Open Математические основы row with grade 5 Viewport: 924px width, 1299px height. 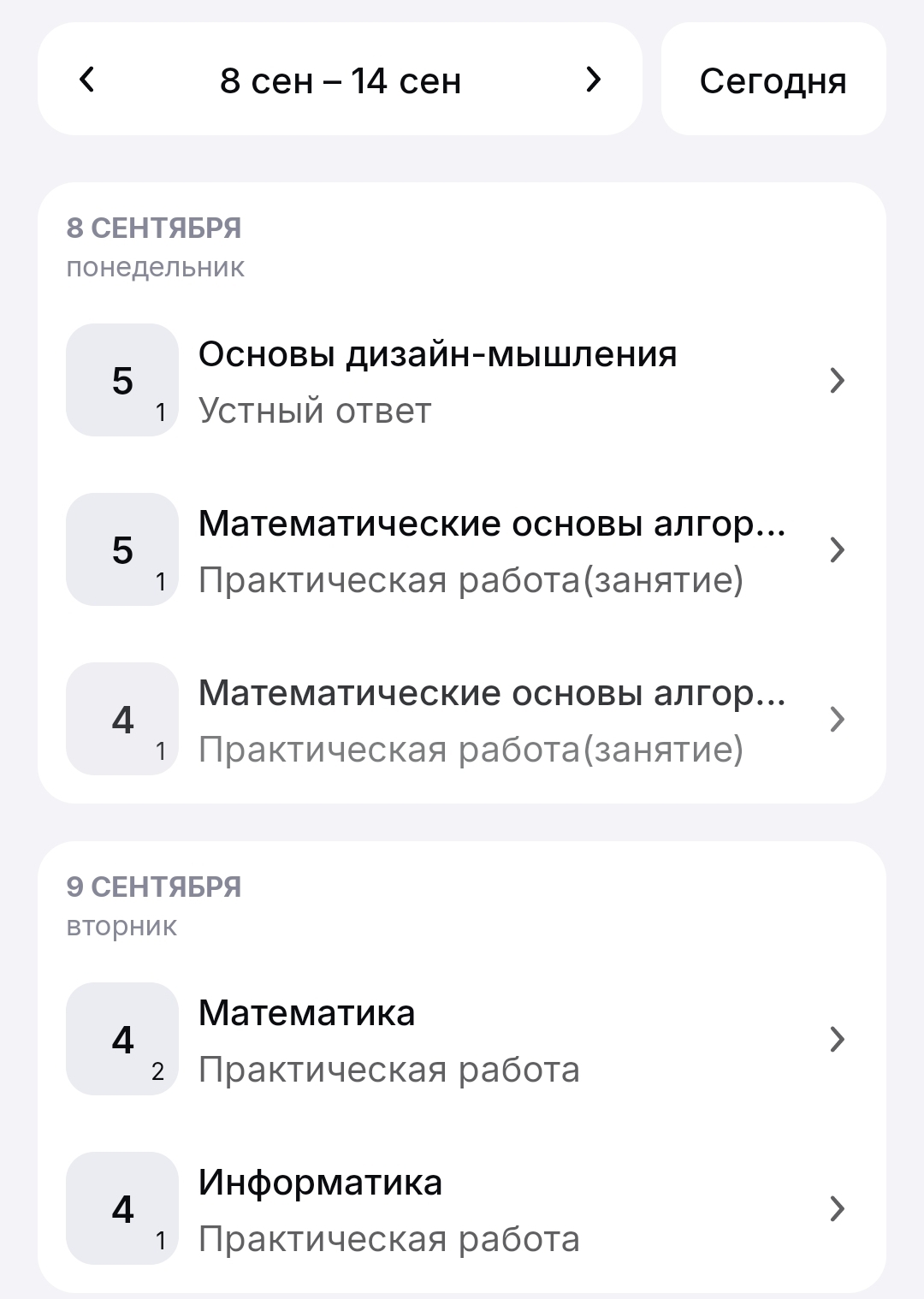pyautogui.click(x=462, y=550)
